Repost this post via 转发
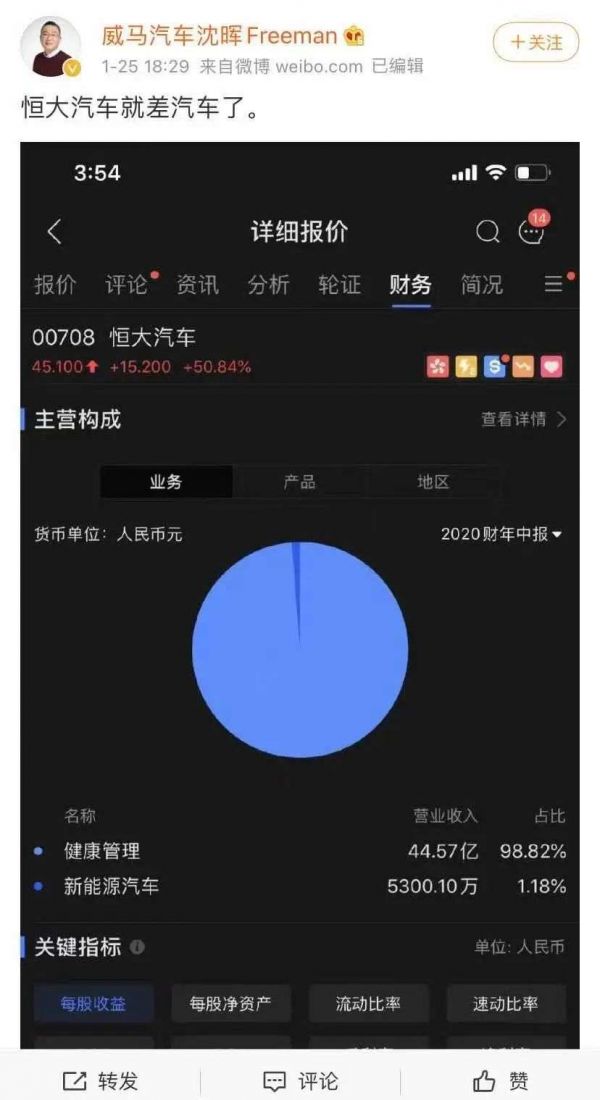The height and width of the screenshot is (1100, 600). click(x=100, y=1081)
